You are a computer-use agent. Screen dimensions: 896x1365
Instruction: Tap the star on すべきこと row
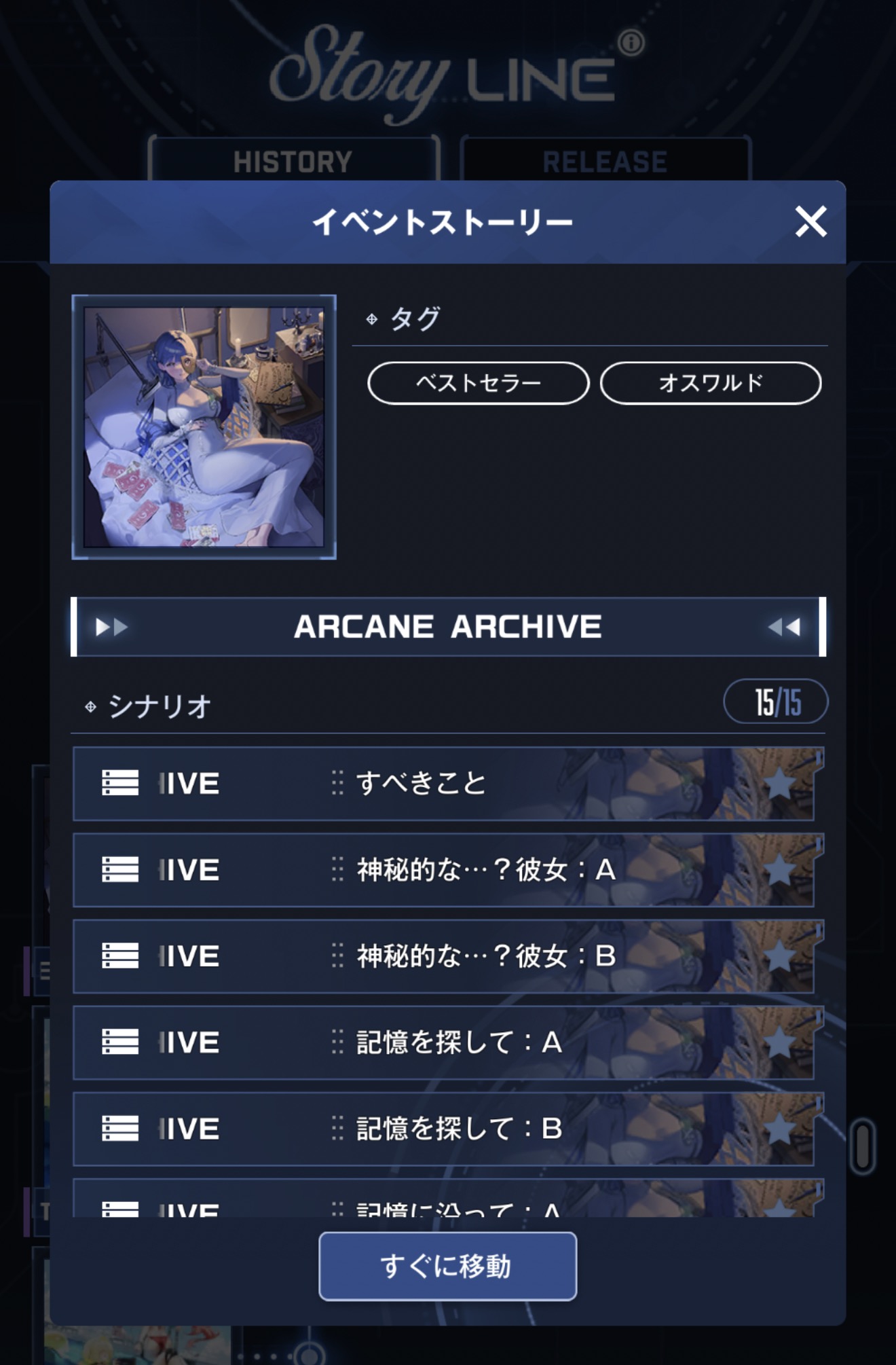click(779, 783)
